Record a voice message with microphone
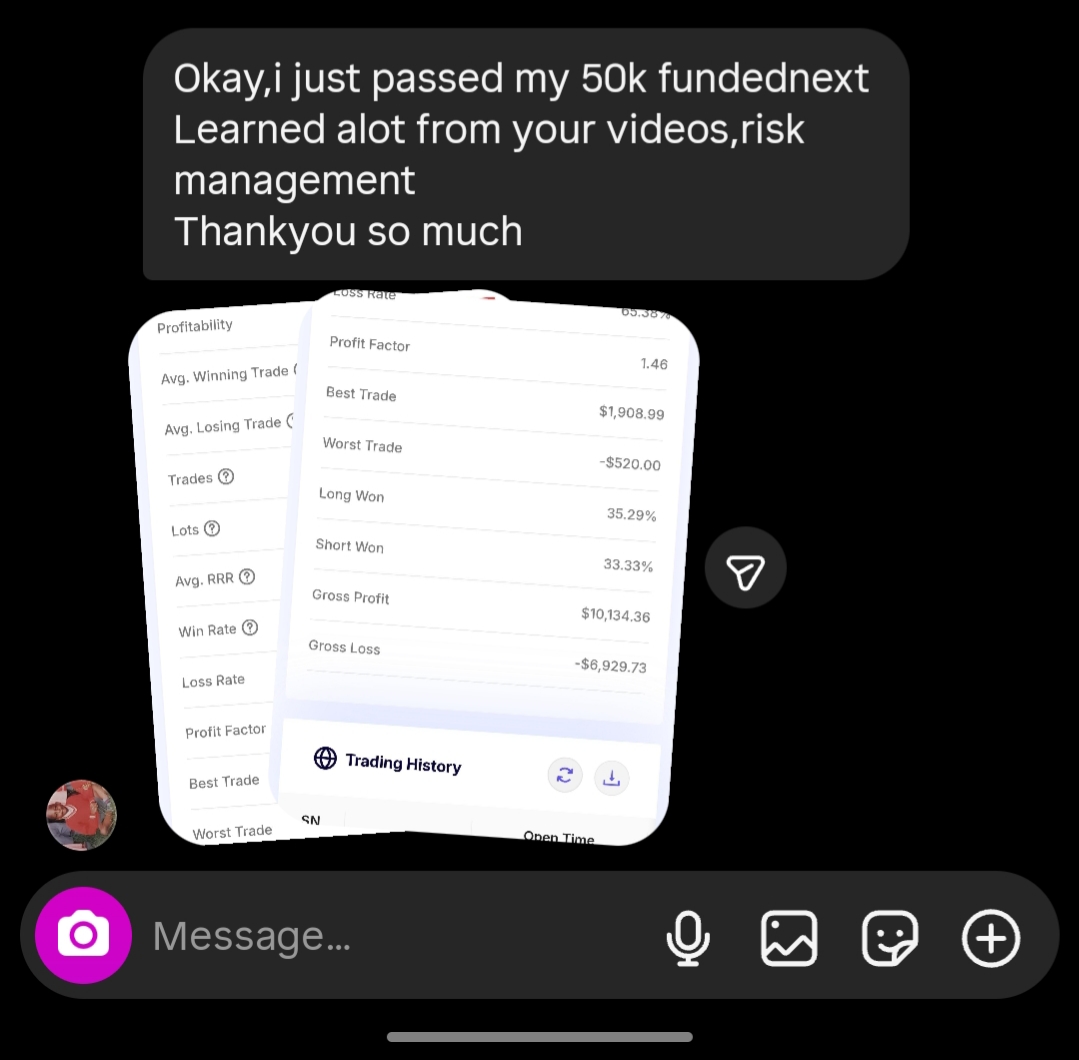 tap(688, 938)
